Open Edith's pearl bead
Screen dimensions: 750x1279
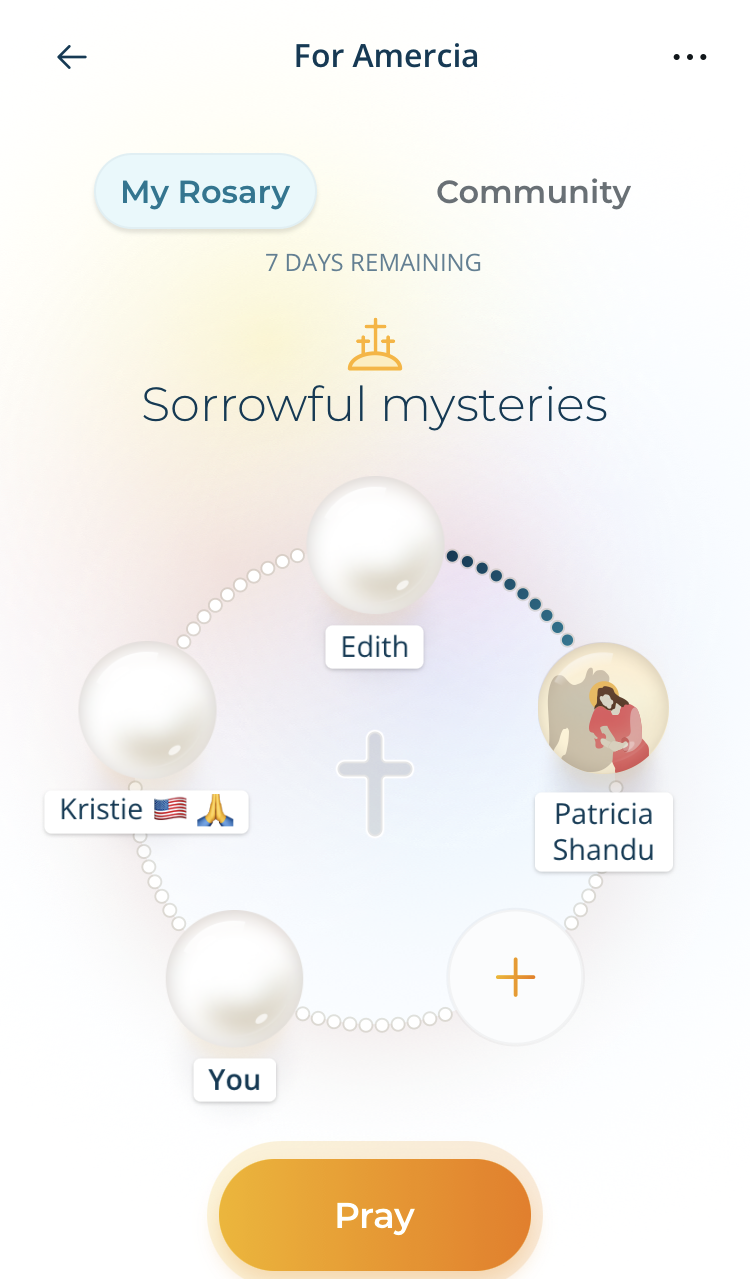(375, 545)
